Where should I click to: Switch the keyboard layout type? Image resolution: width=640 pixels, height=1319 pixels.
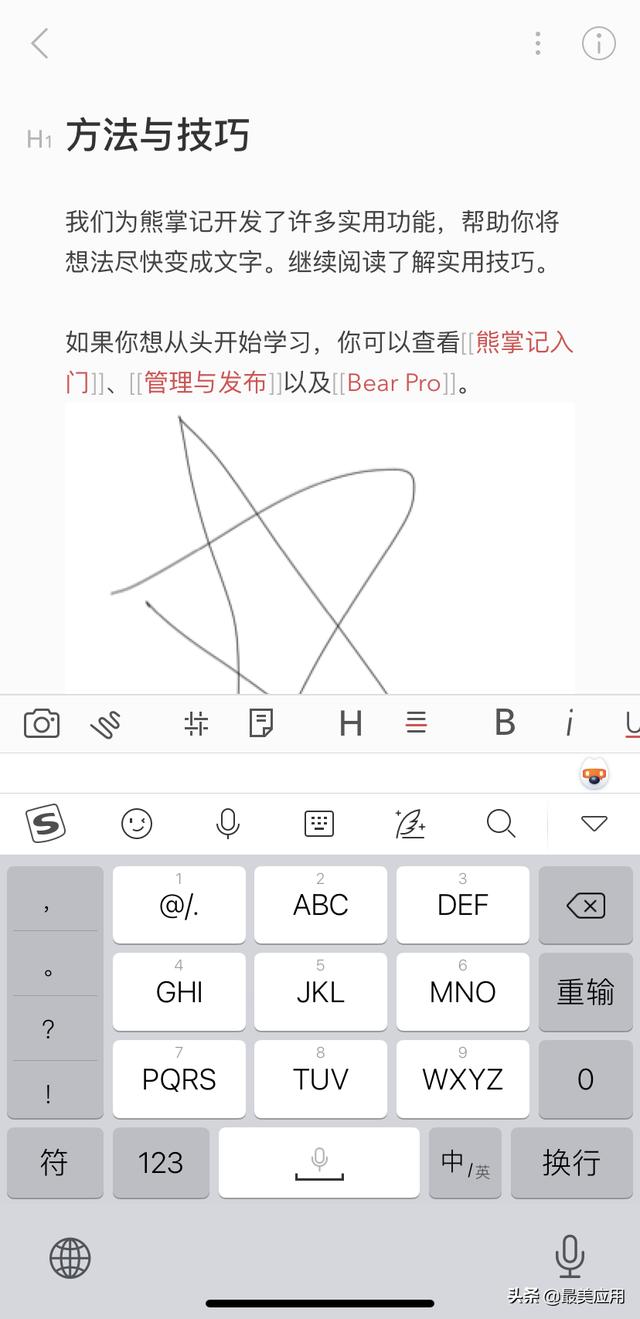coord(319,824)
